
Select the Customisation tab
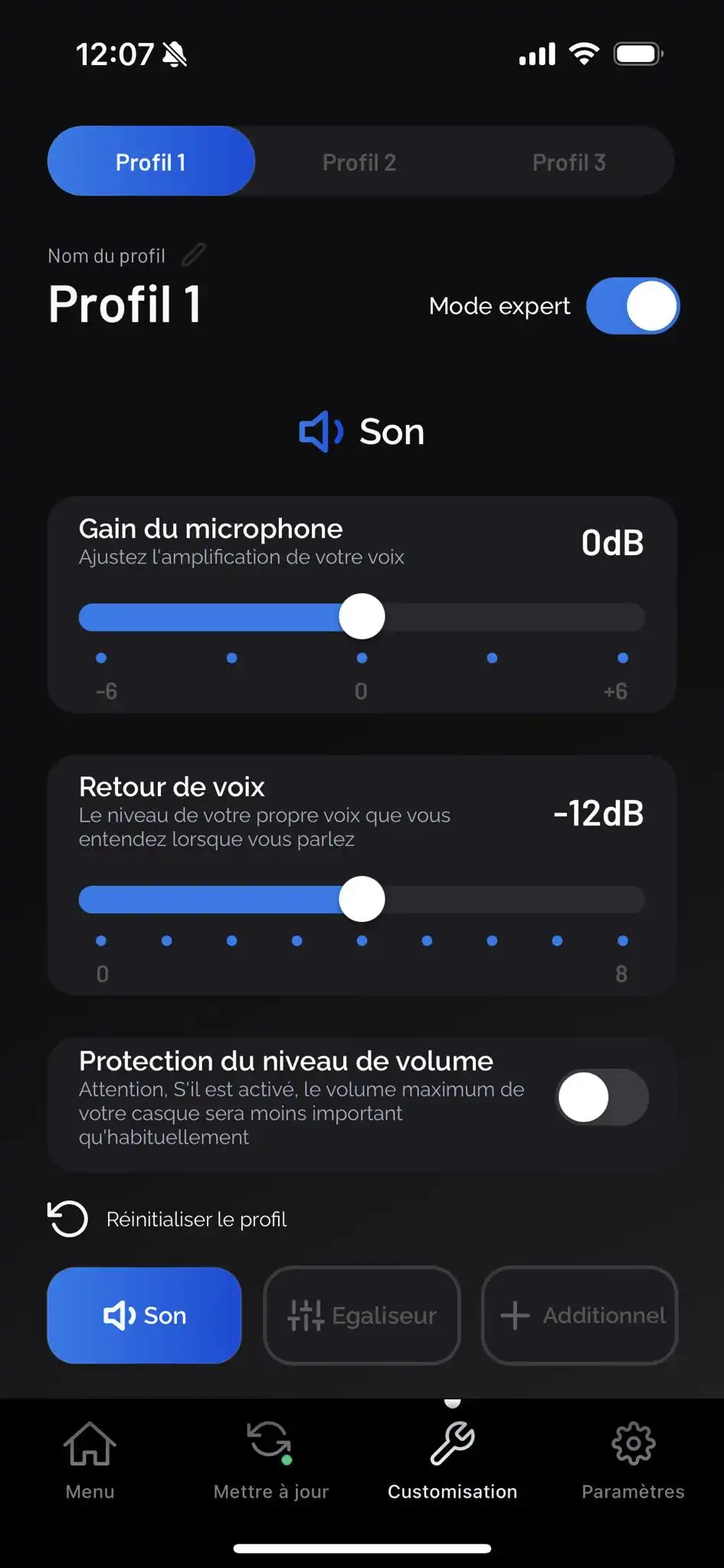coord(452,1460)
